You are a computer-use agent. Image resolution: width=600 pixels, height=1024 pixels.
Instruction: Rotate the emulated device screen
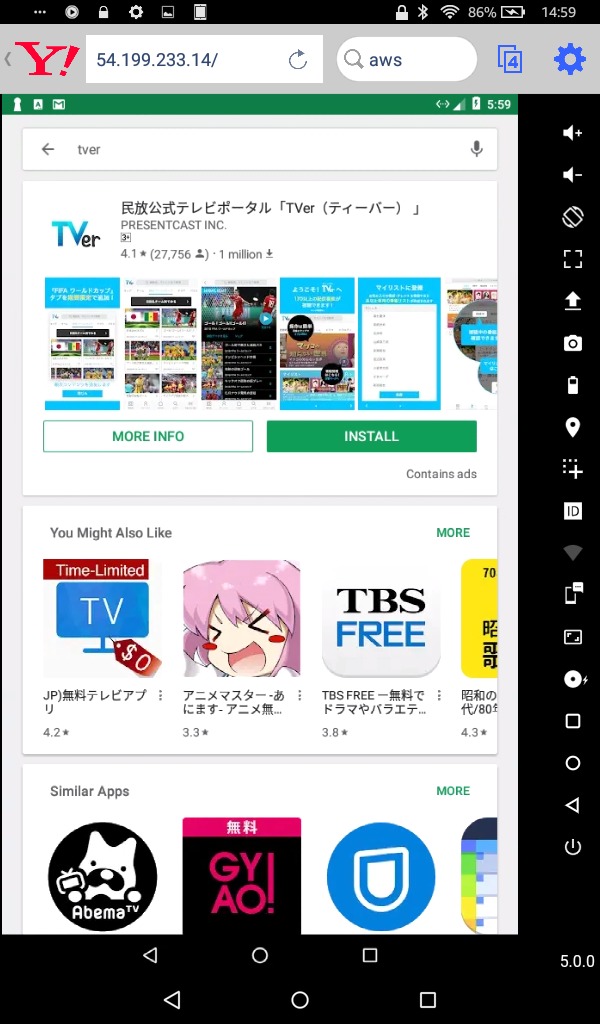(573, 217)
